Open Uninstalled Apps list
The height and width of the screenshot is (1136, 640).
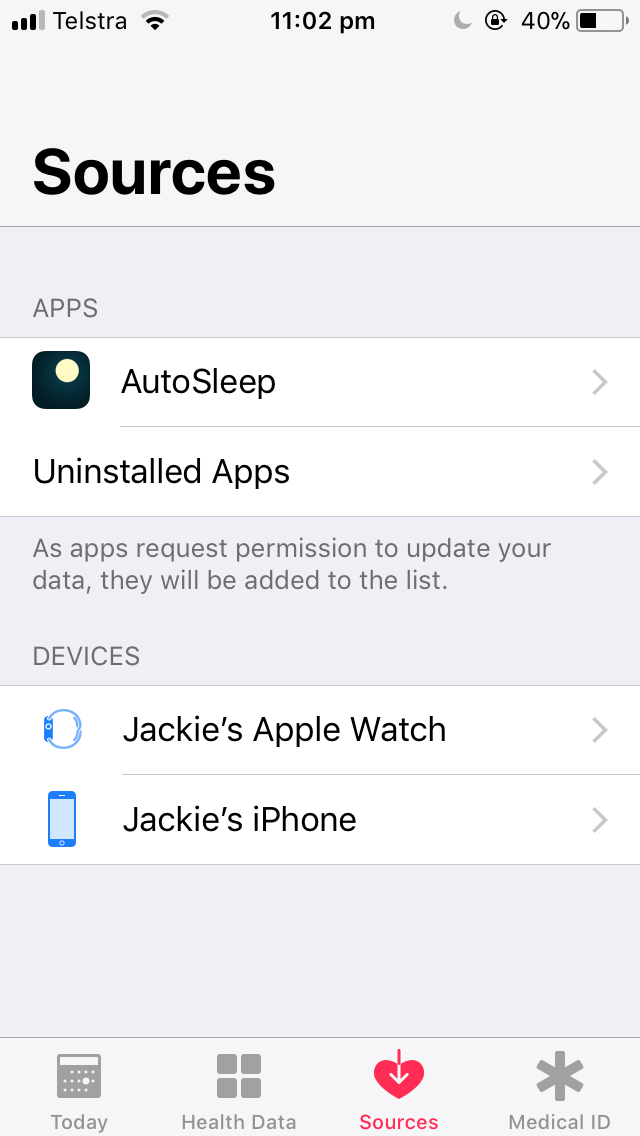320,472
